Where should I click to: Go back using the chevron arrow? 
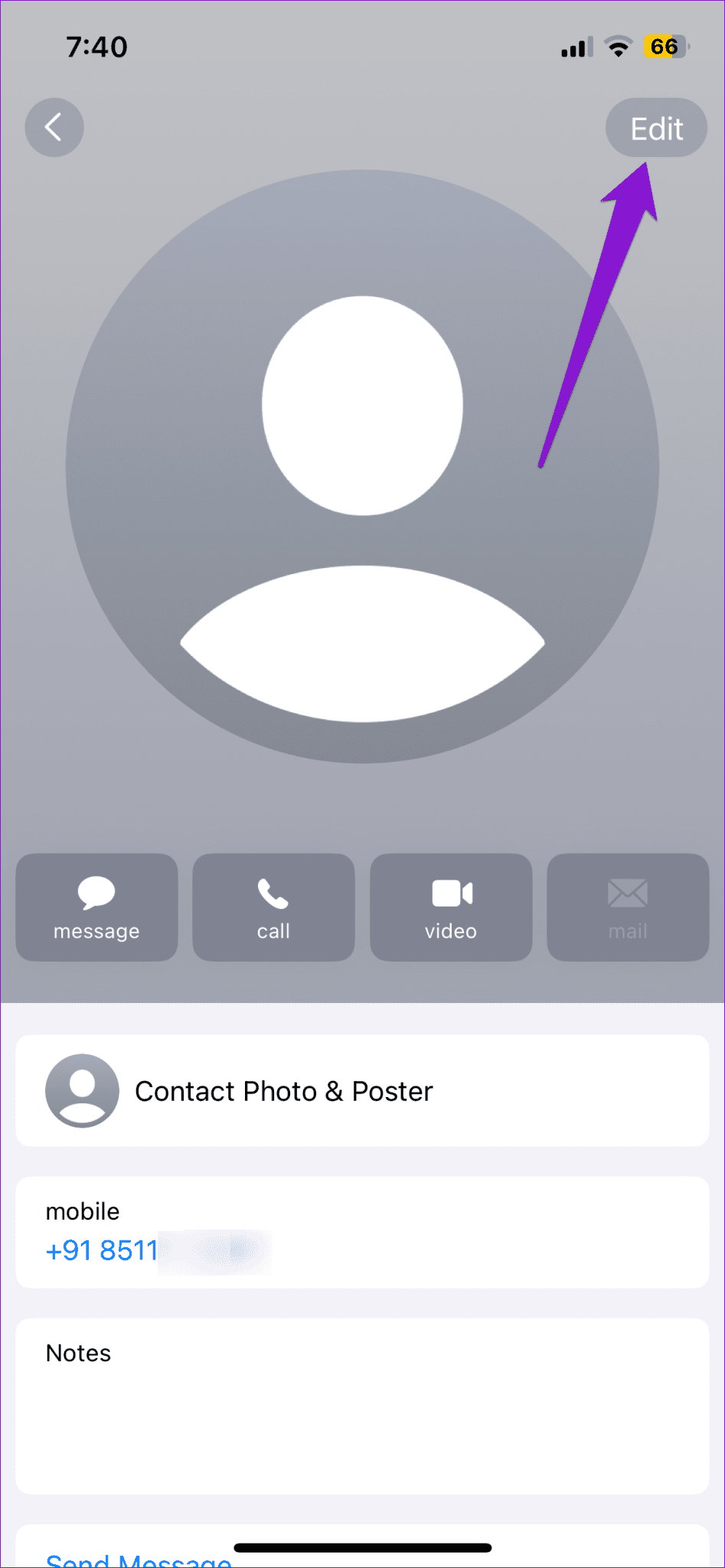pos(54,127)
